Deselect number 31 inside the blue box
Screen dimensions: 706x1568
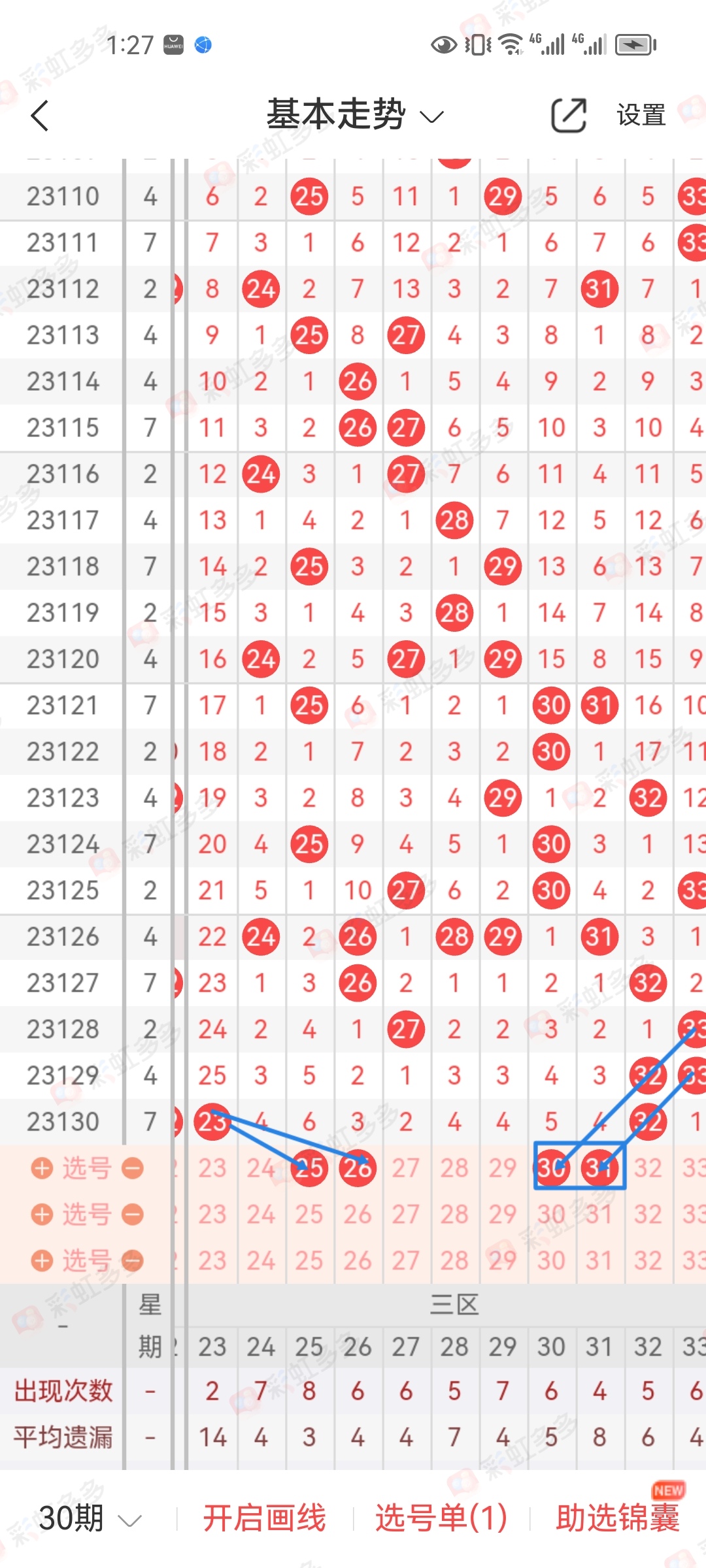click(x=599, y=1168)
